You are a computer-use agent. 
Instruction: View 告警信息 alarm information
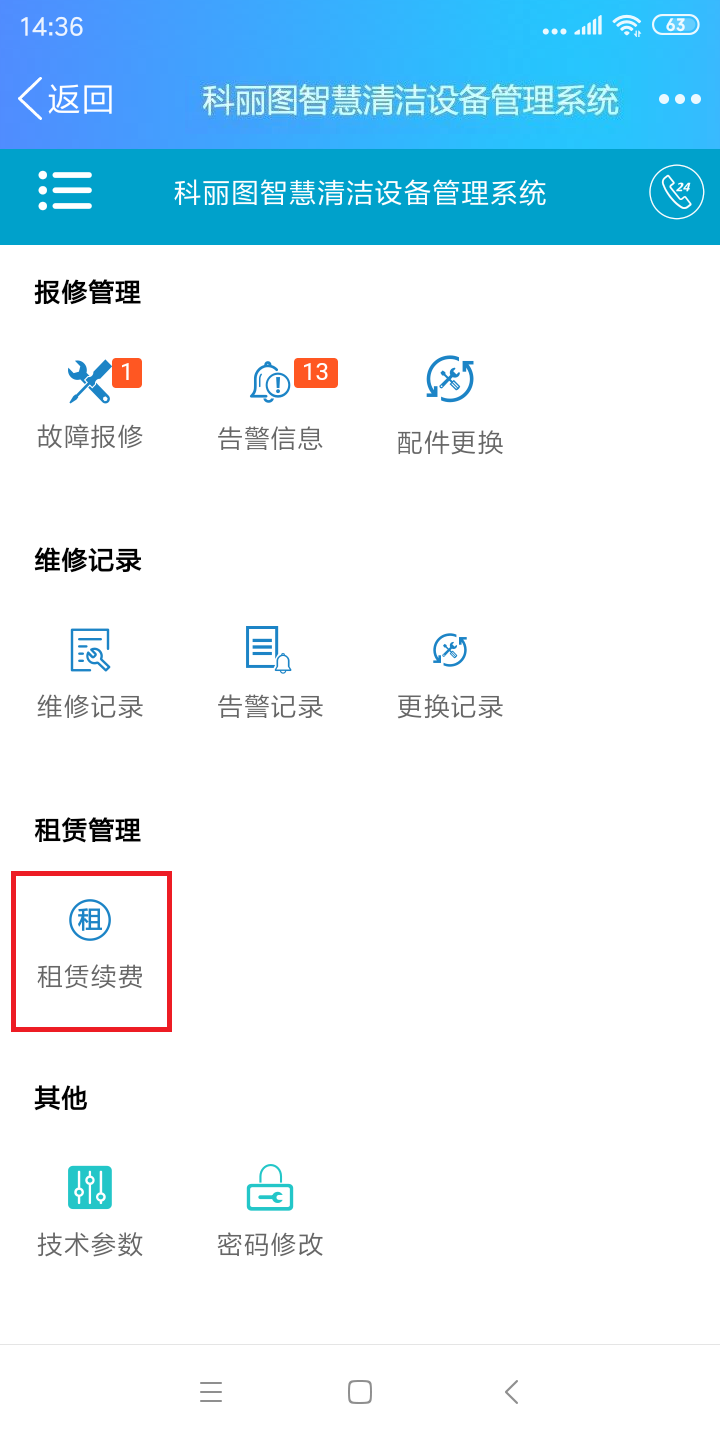click(270, 405)
